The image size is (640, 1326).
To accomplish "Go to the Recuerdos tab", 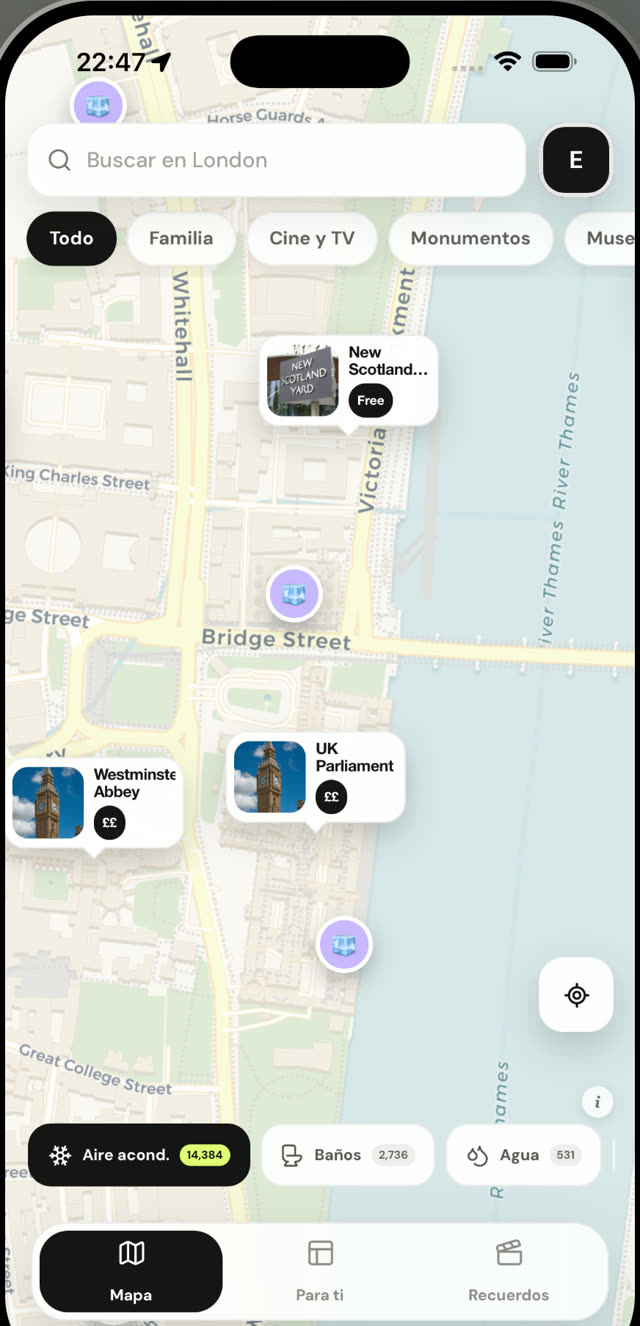I will (x=509, y=1271).
